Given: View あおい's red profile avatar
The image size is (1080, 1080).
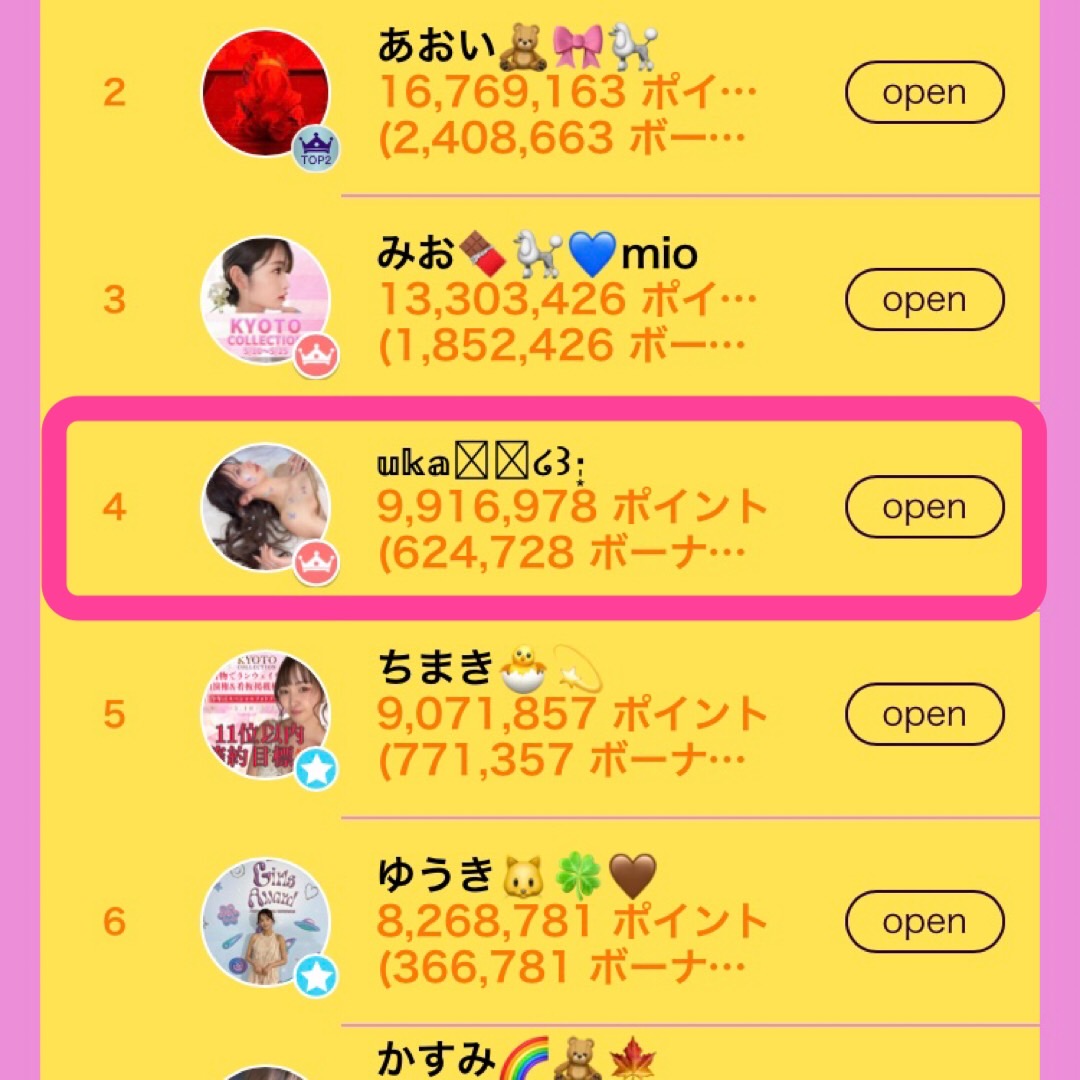Looking at the screenshot, I should 265,93.
